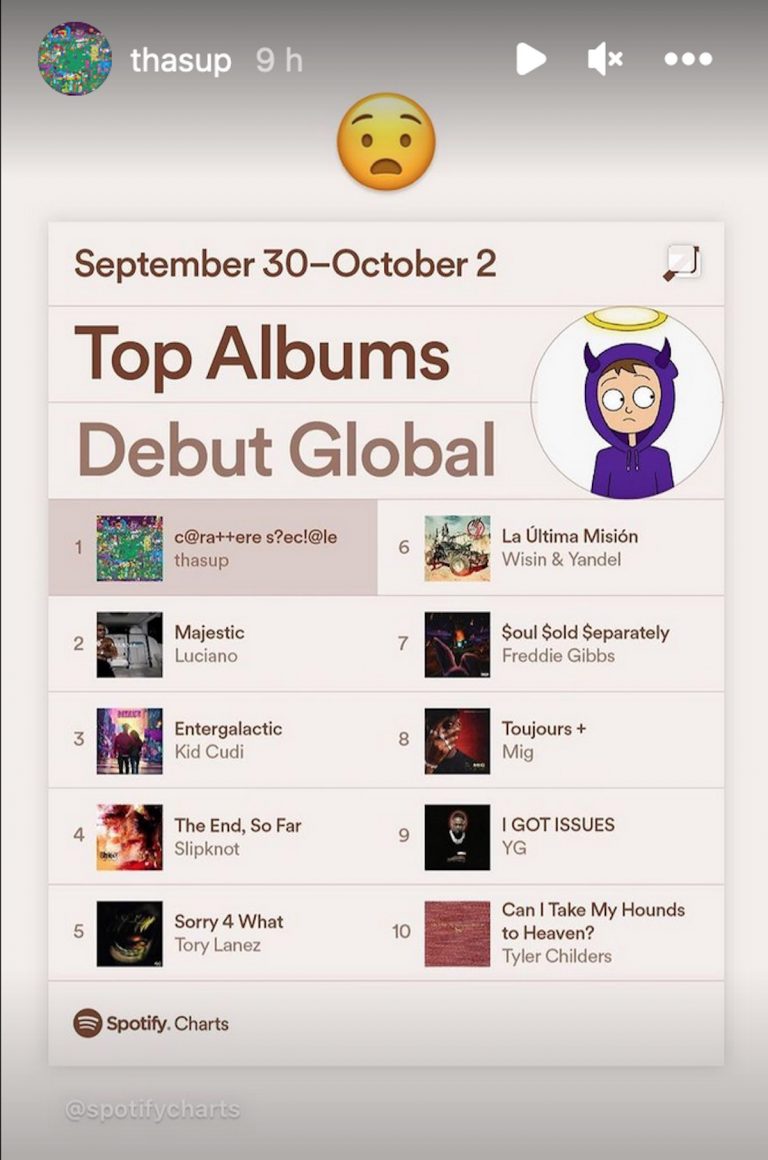Open the thasup username link

tap(180, 60)
